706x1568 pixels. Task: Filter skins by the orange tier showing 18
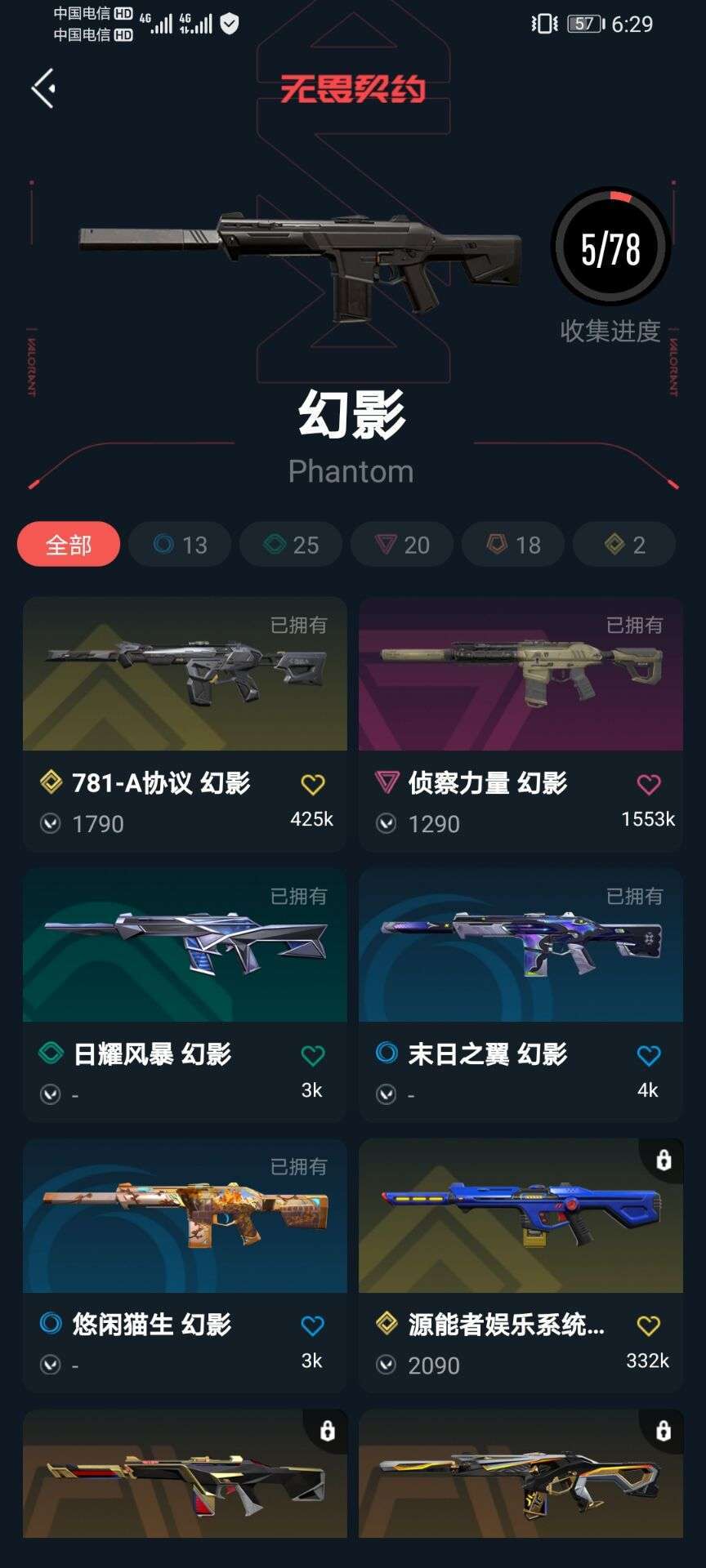click(x=513, y=544)
